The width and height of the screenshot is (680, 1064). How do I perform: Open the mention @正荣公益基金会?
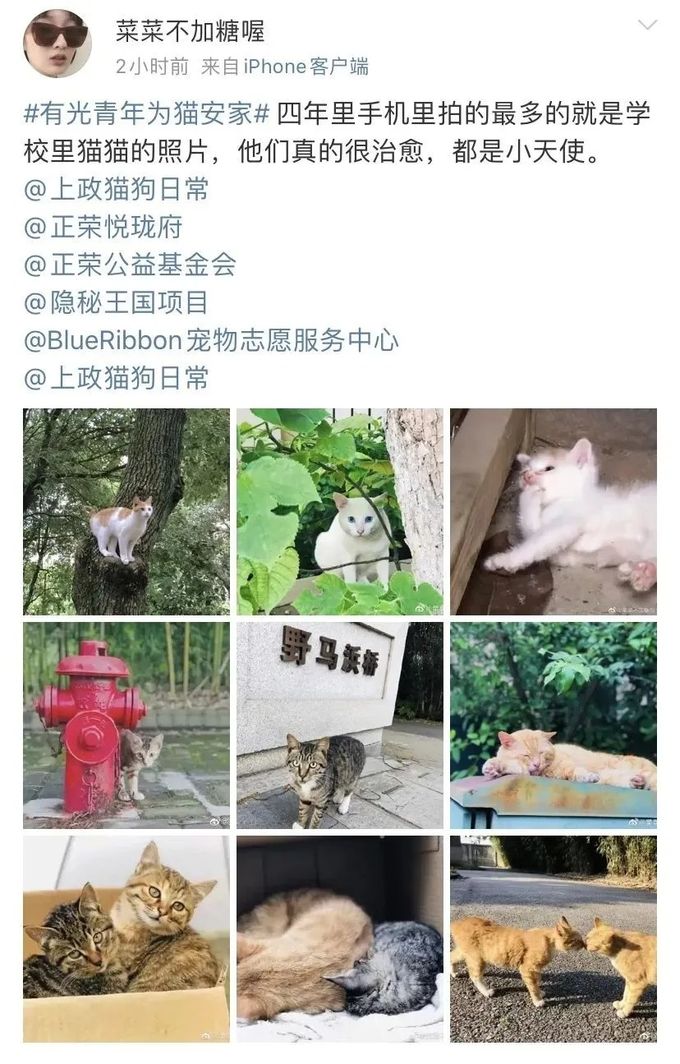[130, 264]
